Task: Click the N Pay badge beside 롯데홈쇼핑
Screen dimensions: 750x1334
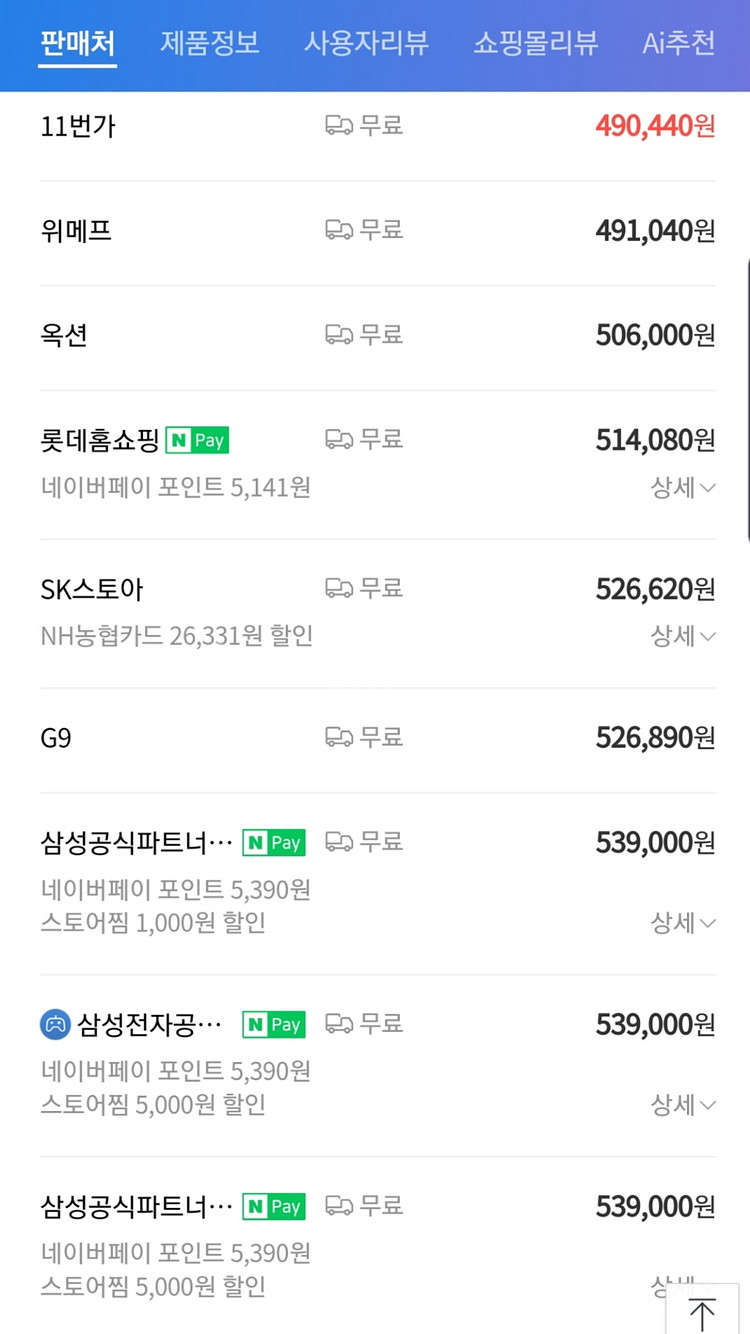Action: 196,439
